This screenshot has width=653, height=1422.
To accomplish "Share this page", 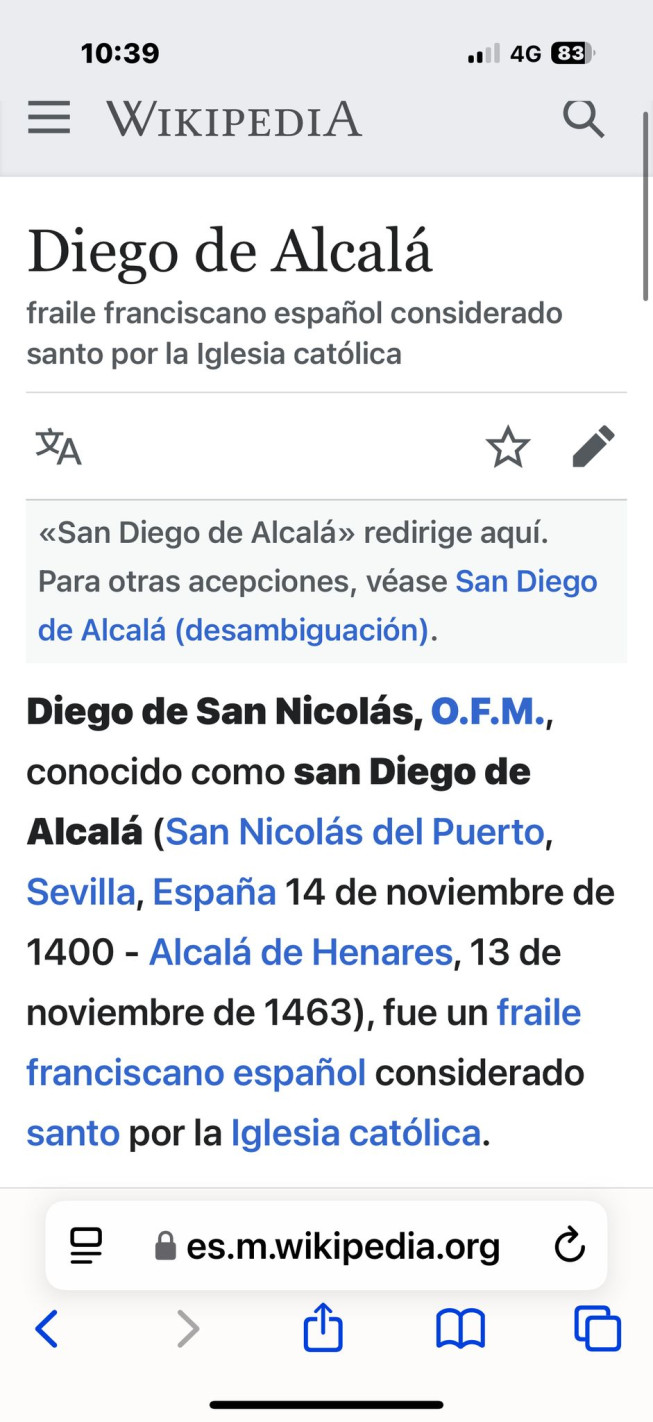I will [x=324, y=1328].
